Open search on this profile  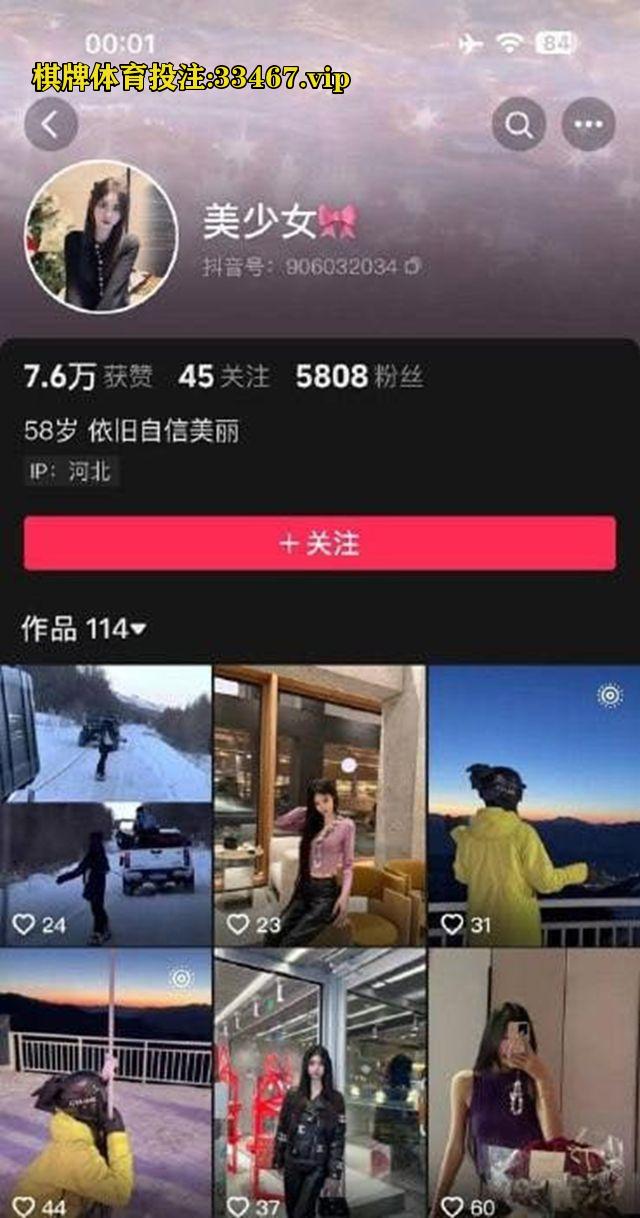pos(518,124)
